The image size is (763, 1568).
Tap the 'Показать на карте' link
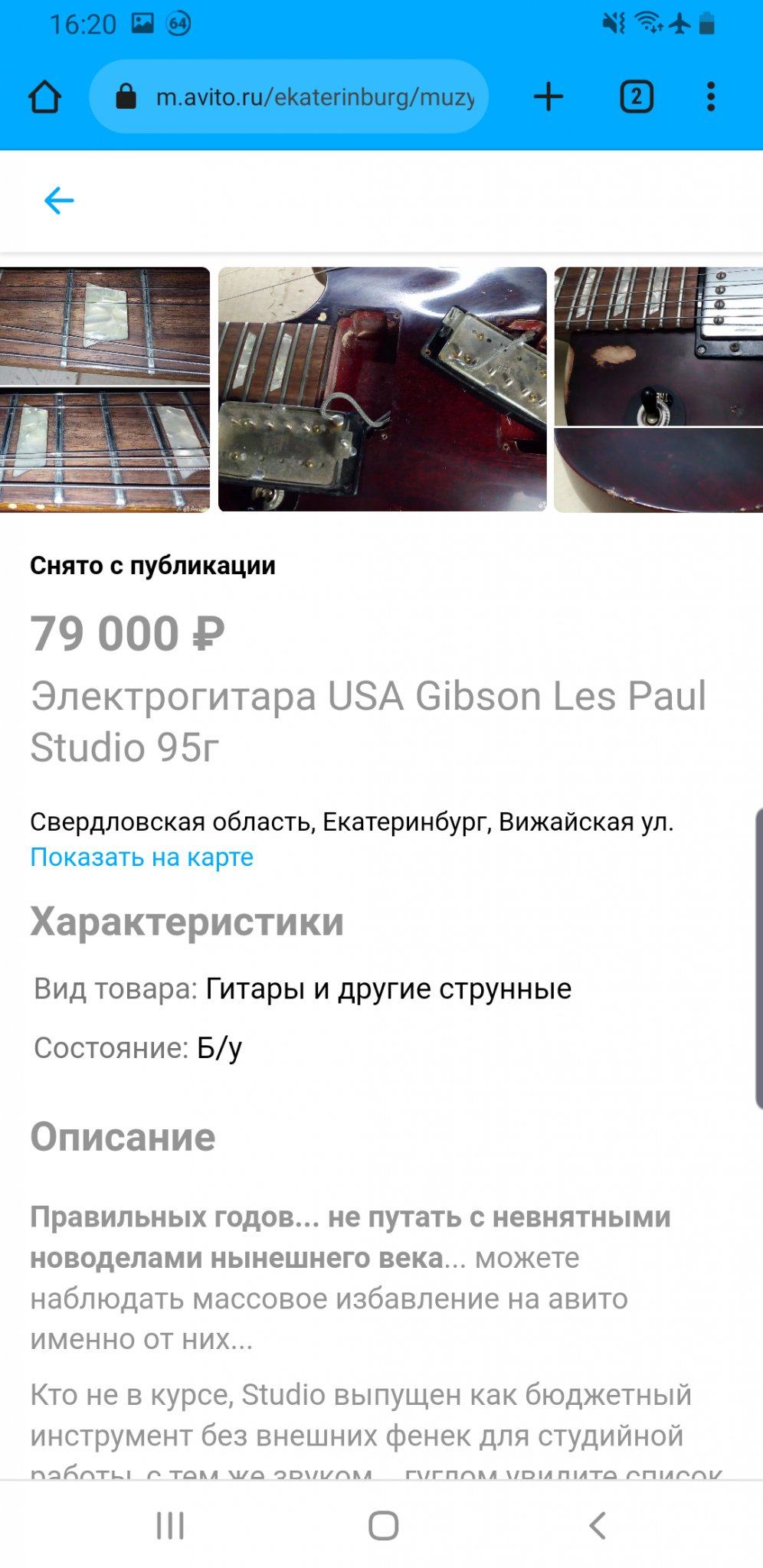pos(142,857)
